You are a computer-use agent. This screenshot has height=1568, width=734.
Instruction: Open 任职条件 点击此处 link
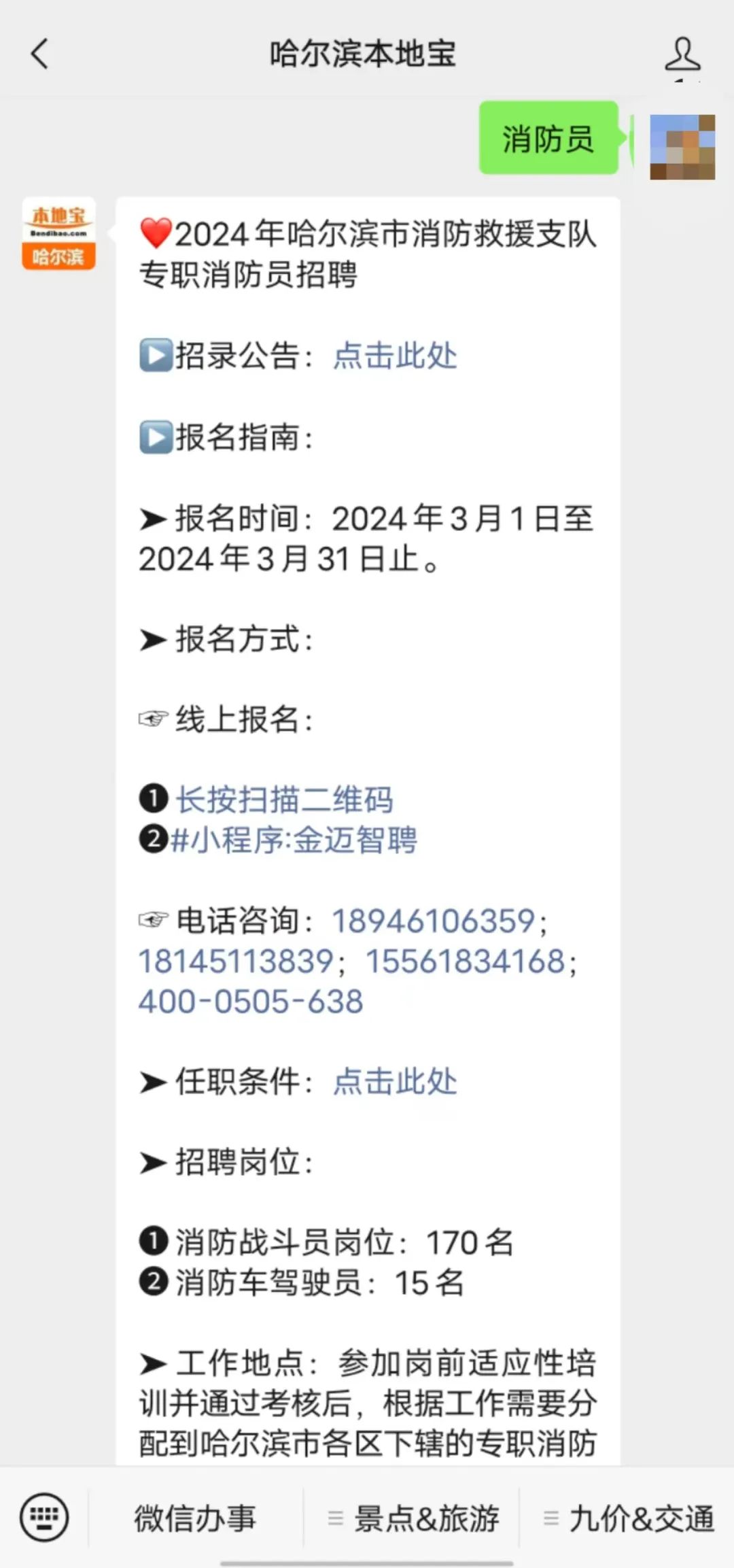(395, 1082)
